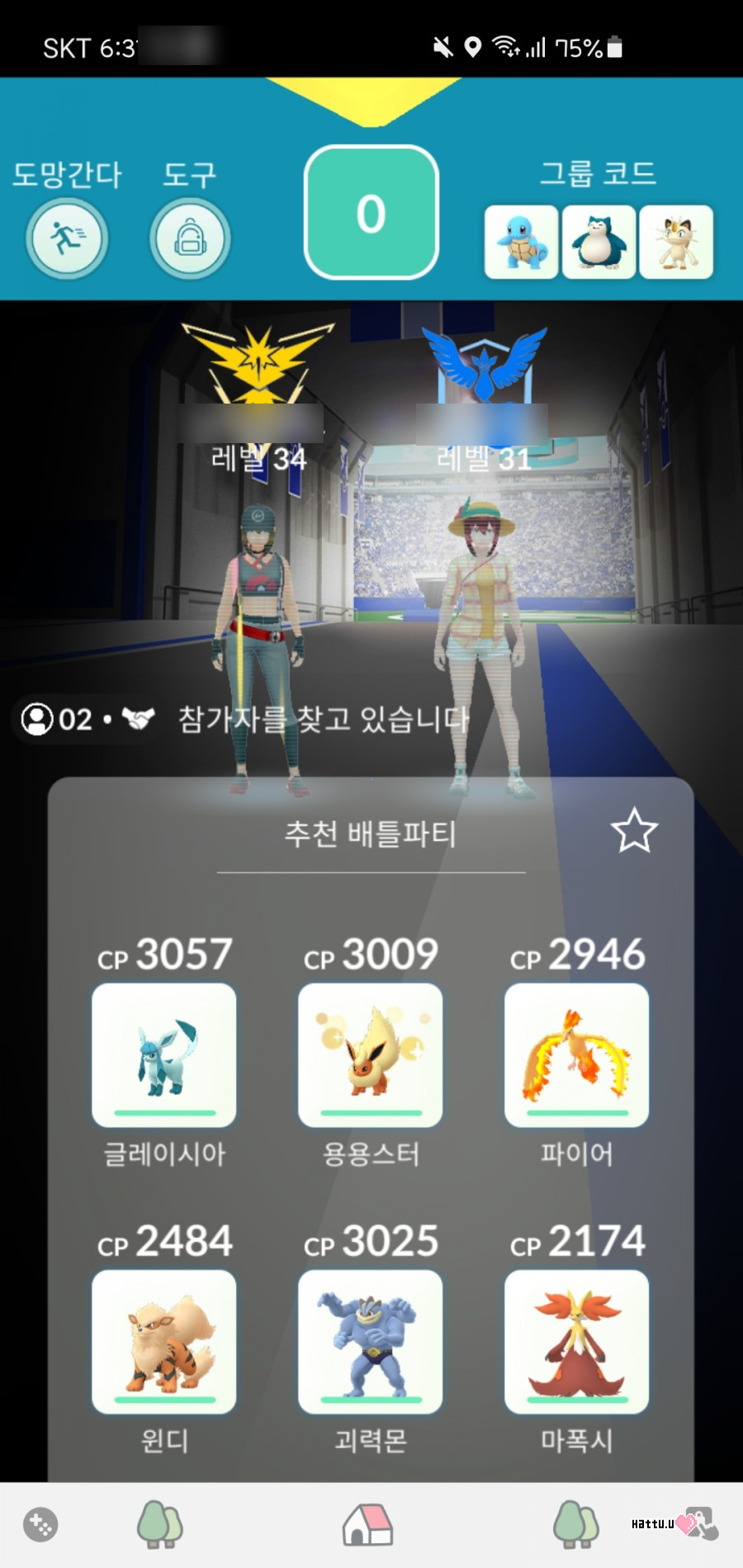Favorite the 추천 배틀파티 with the star

[634, 830]
